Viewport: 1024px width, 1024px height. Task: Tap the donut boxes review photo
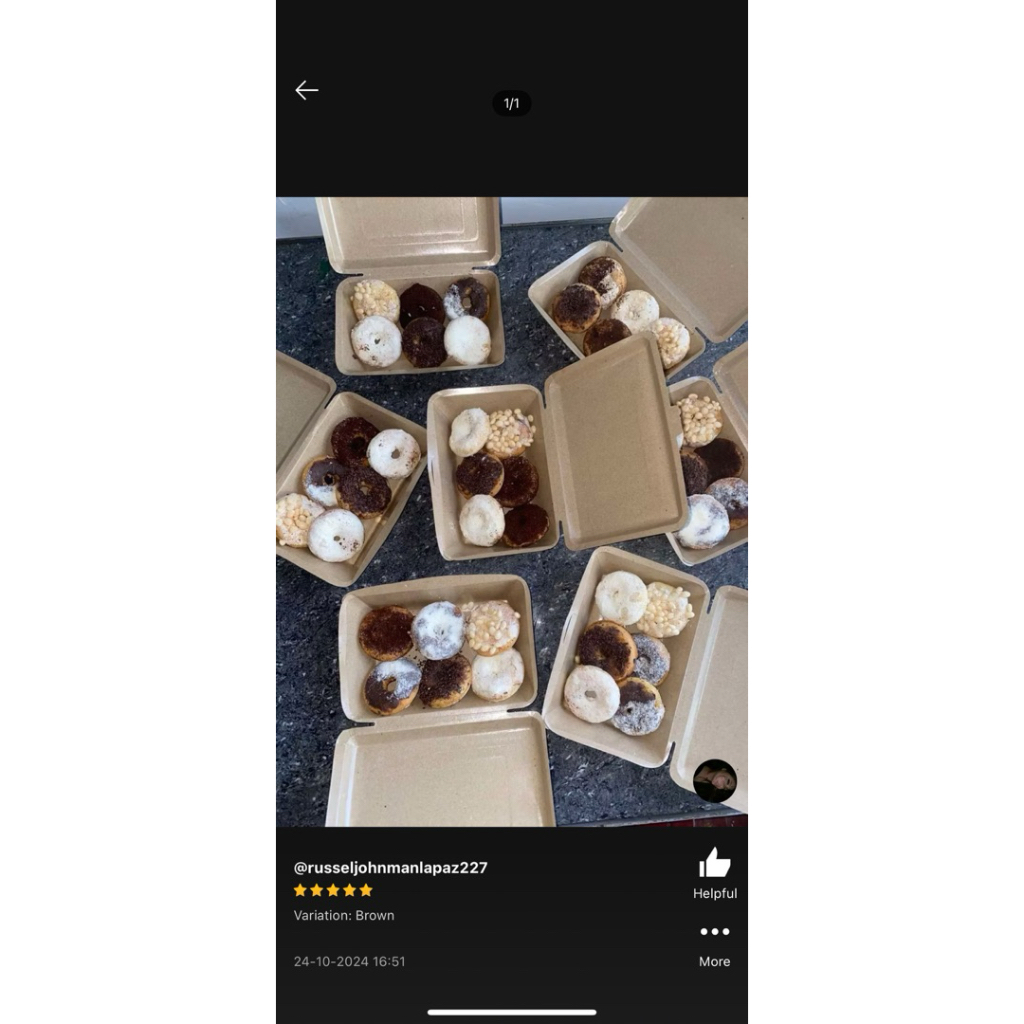512,512
